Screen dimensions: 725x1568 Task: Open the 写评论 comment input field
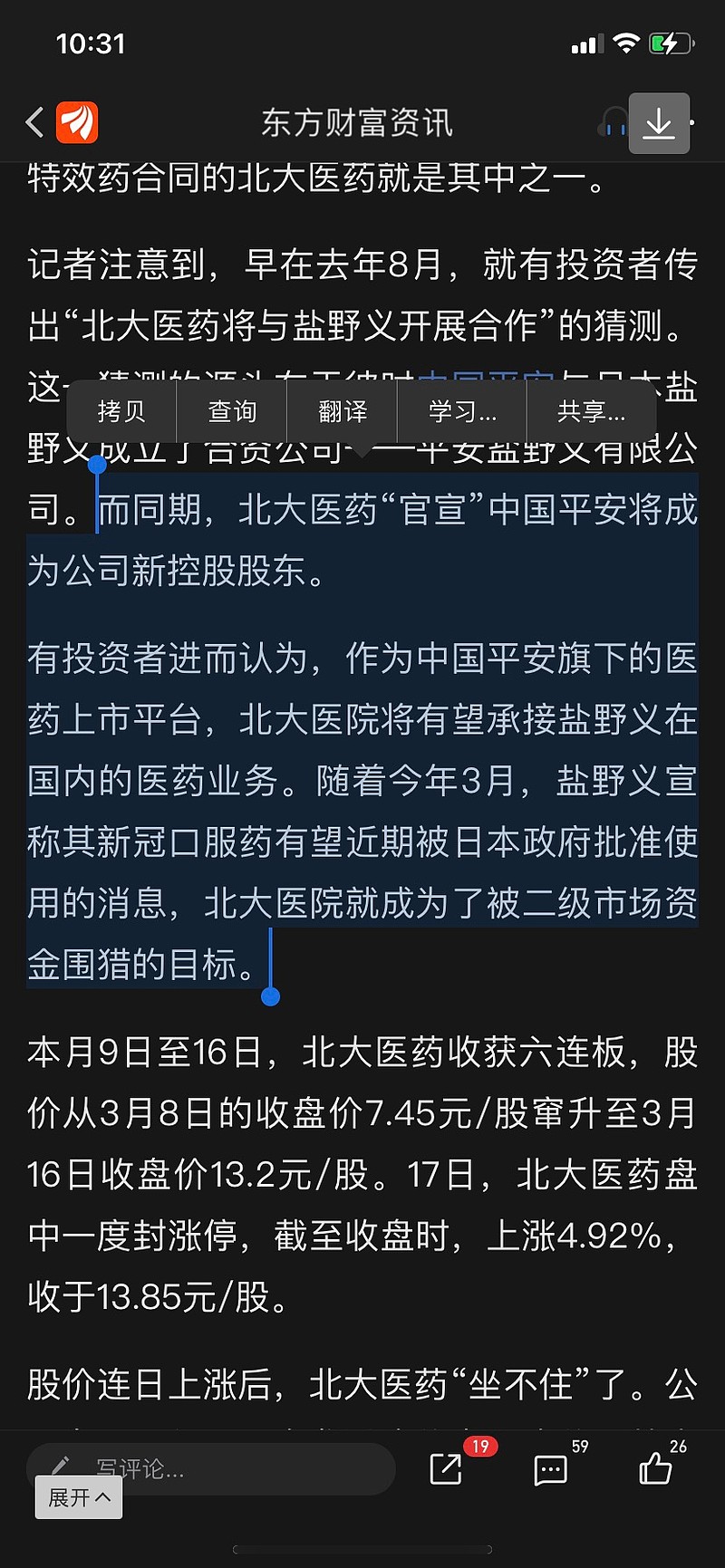tap(211, 1468)
